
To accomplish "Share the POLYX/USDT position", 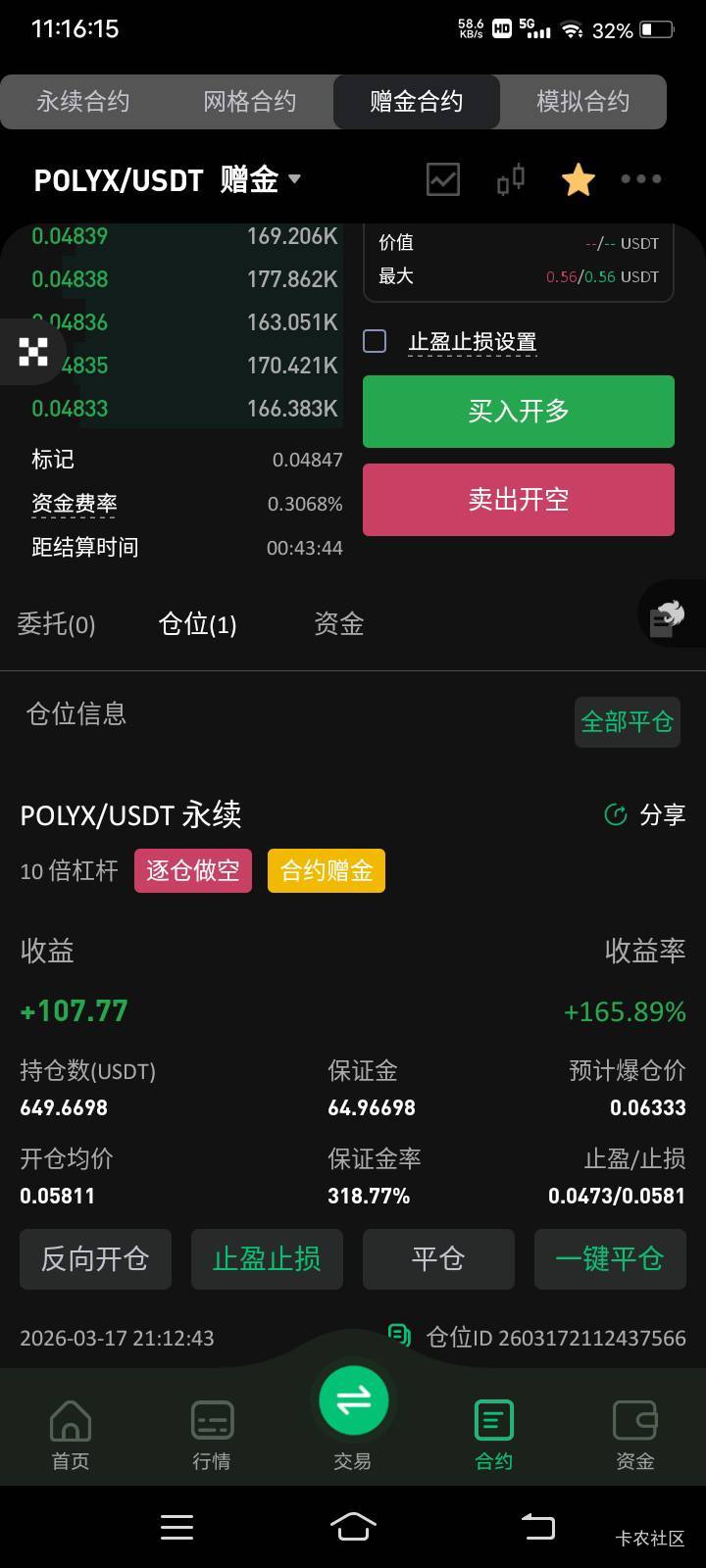I will pos(645,814).
